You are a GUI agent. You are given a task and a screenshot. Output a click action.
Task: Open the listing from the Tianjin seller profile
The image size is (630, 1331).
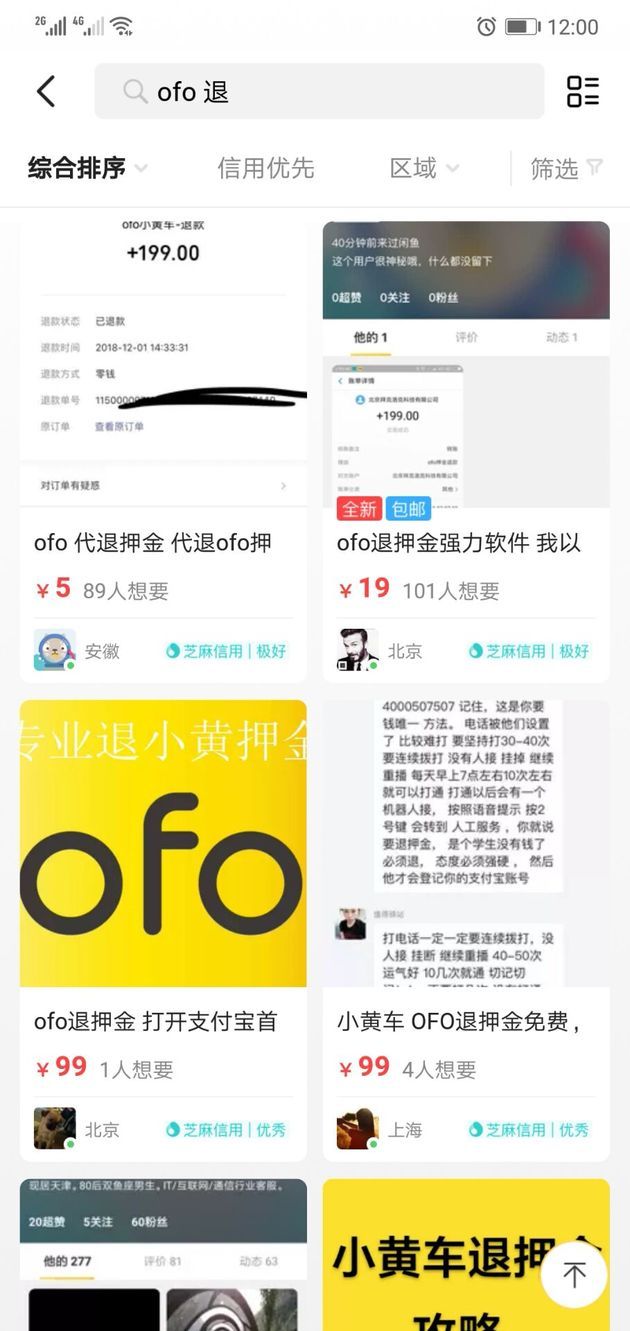(163, 1260)
